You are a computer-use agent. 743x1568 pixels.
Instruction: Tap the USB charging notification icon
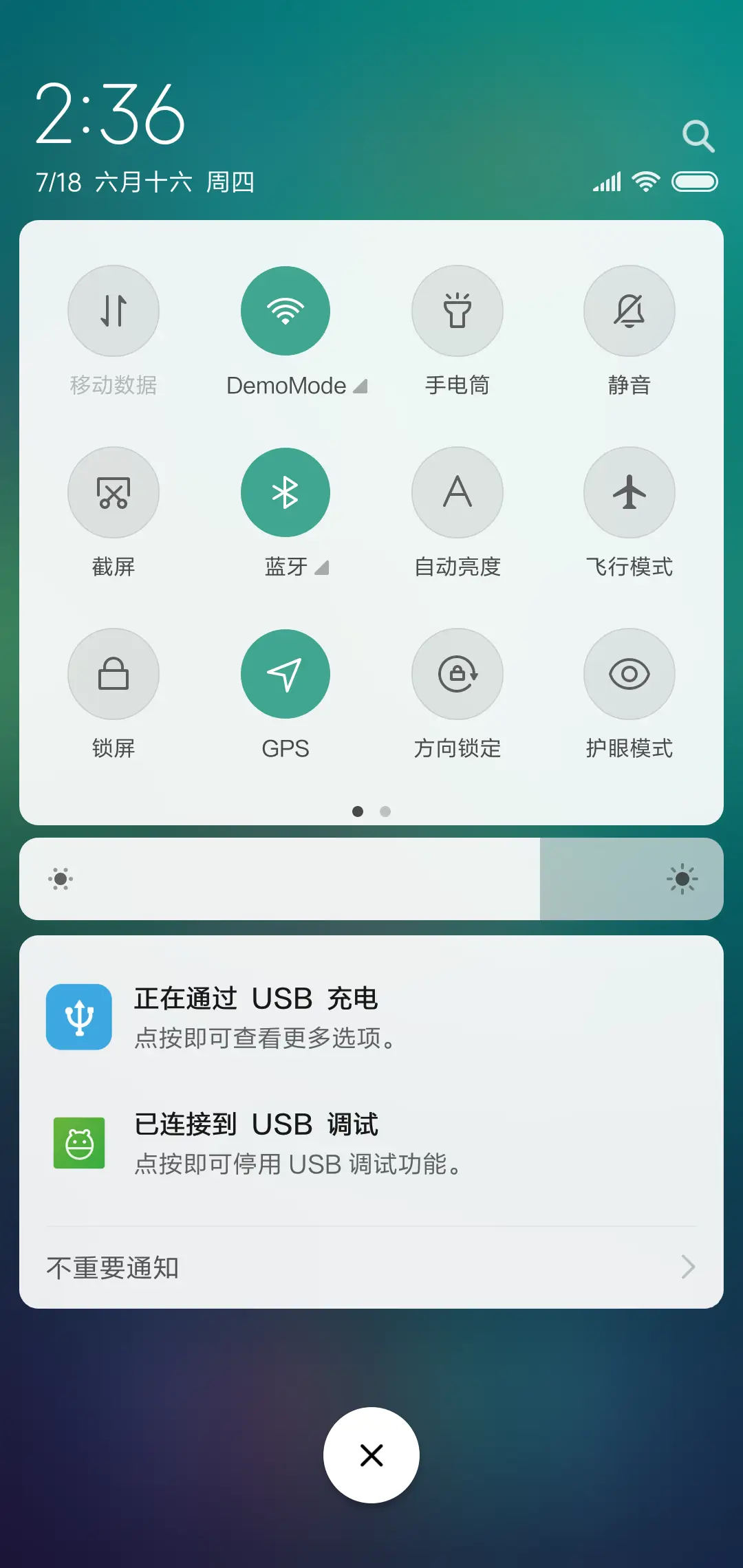point(78,1016)
